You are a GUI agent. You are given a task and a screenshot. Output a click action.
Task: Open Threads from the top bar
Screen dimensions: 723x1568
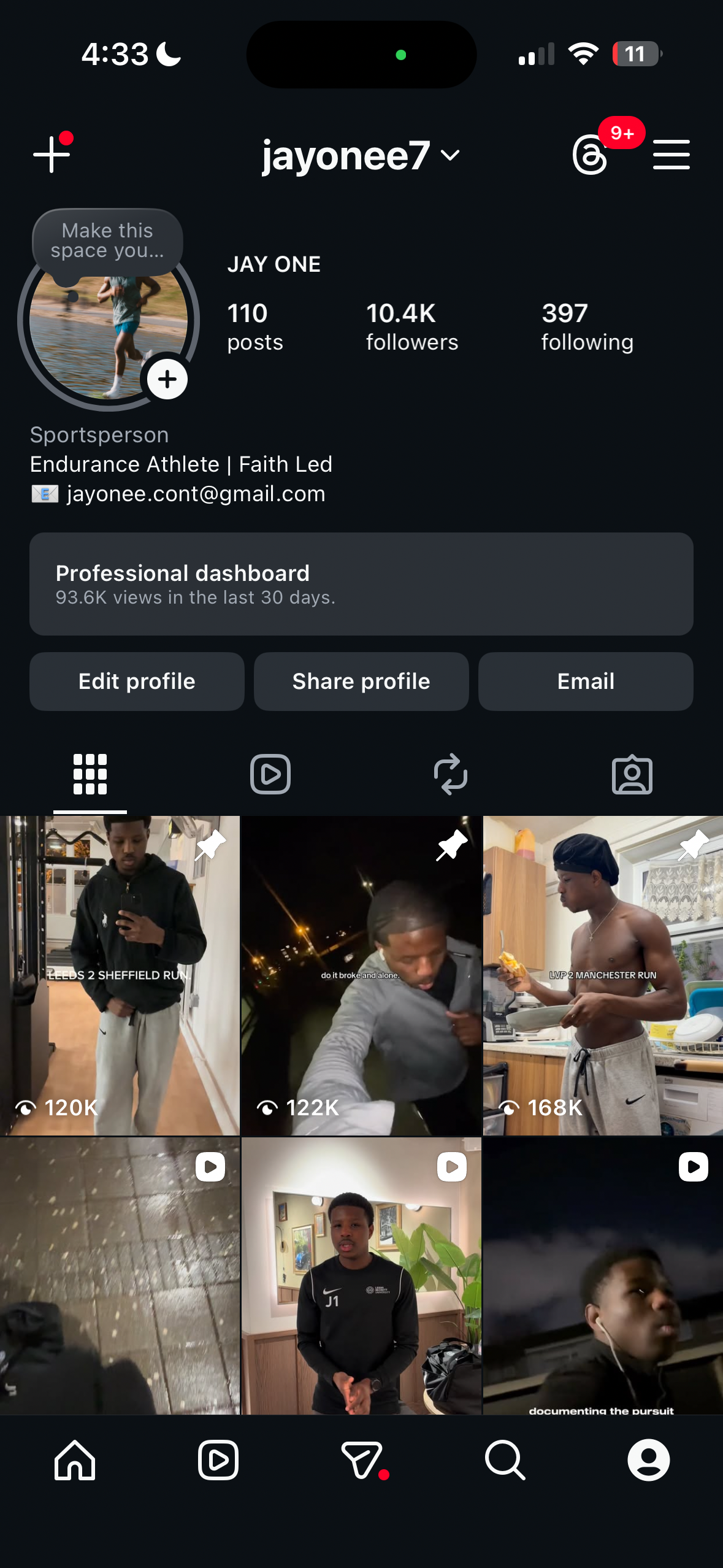(x=590, y=155)
